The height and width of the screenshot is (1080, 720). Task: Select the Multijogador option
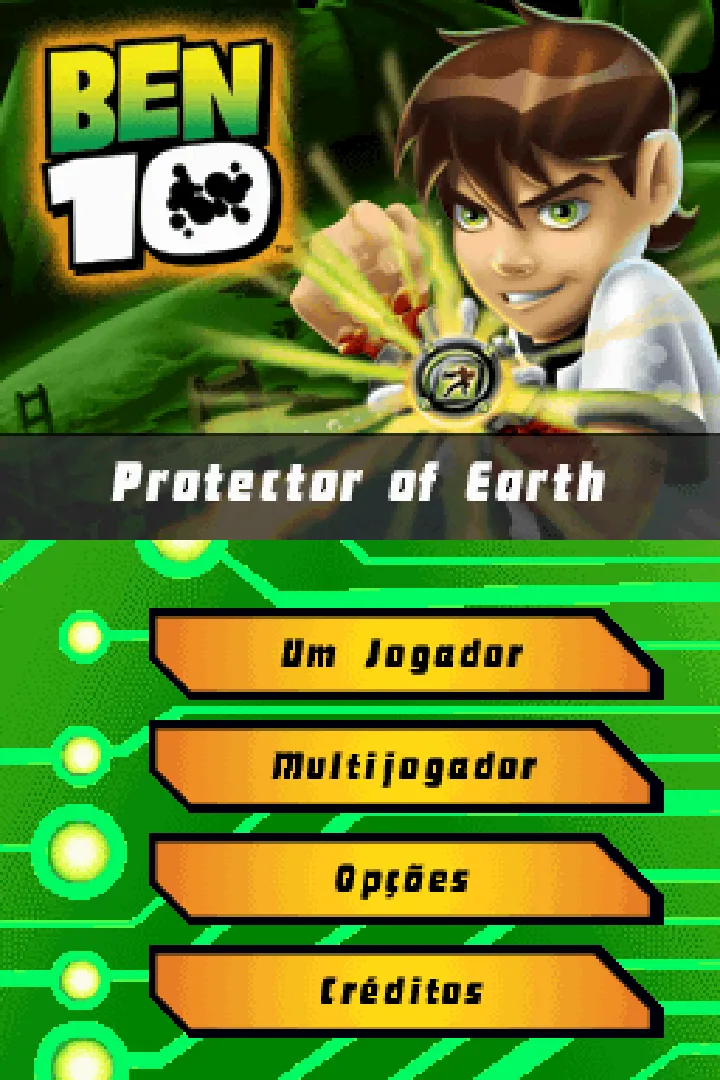403,767
